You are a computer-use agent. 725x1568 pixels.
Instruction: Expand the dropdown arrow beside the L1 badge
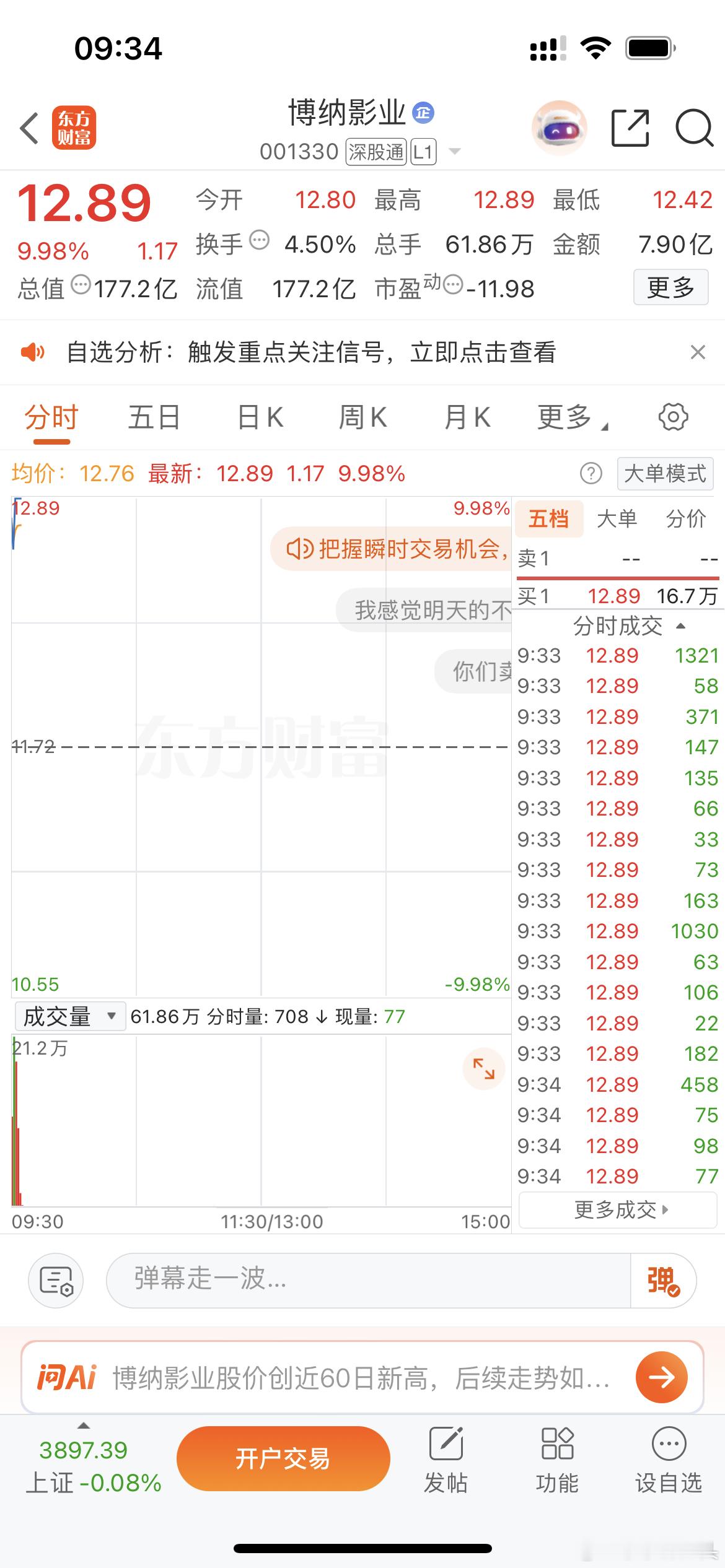pyautogui.click(x=455, y=152)
